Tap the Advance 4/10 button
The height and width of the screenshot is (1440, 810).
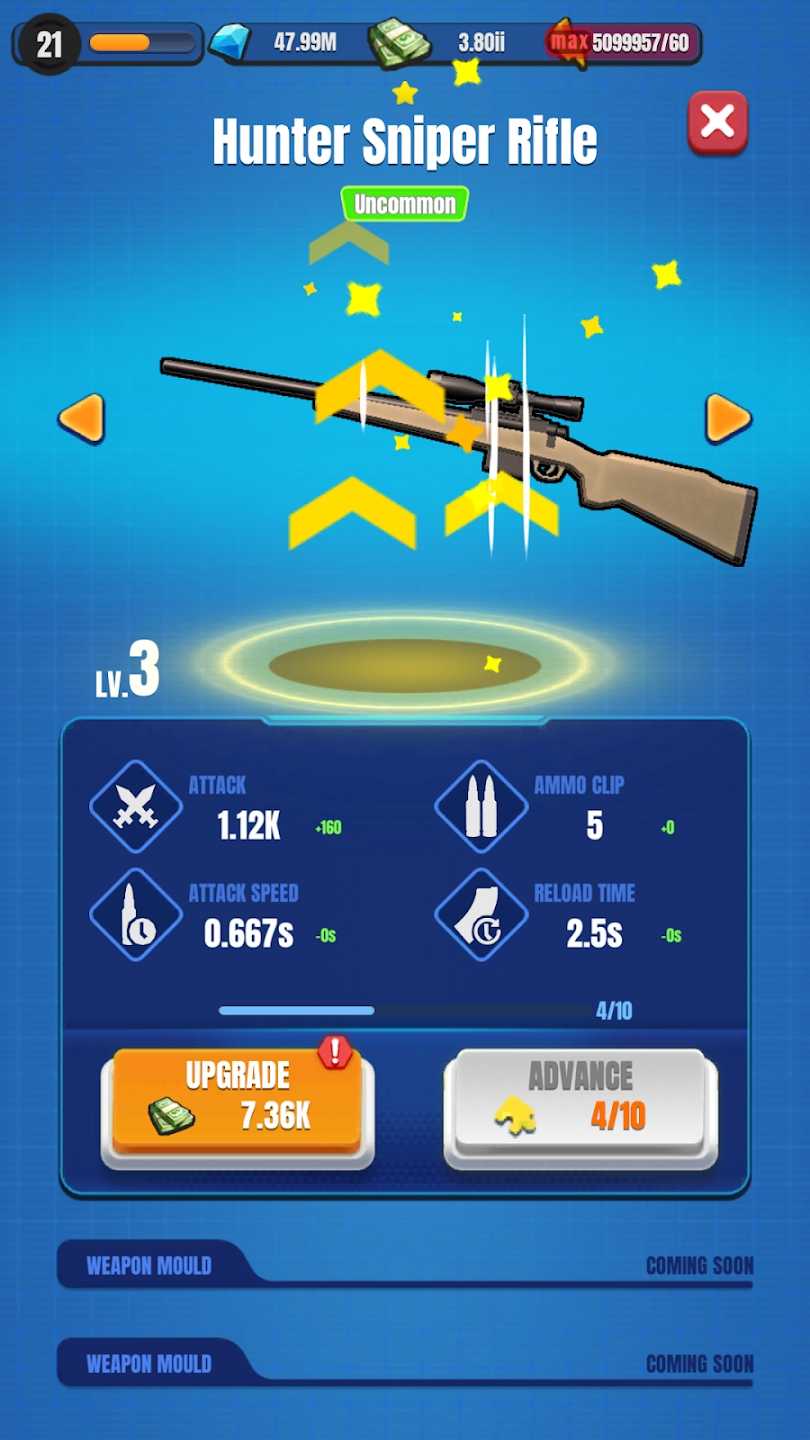tap(580, 1098)
